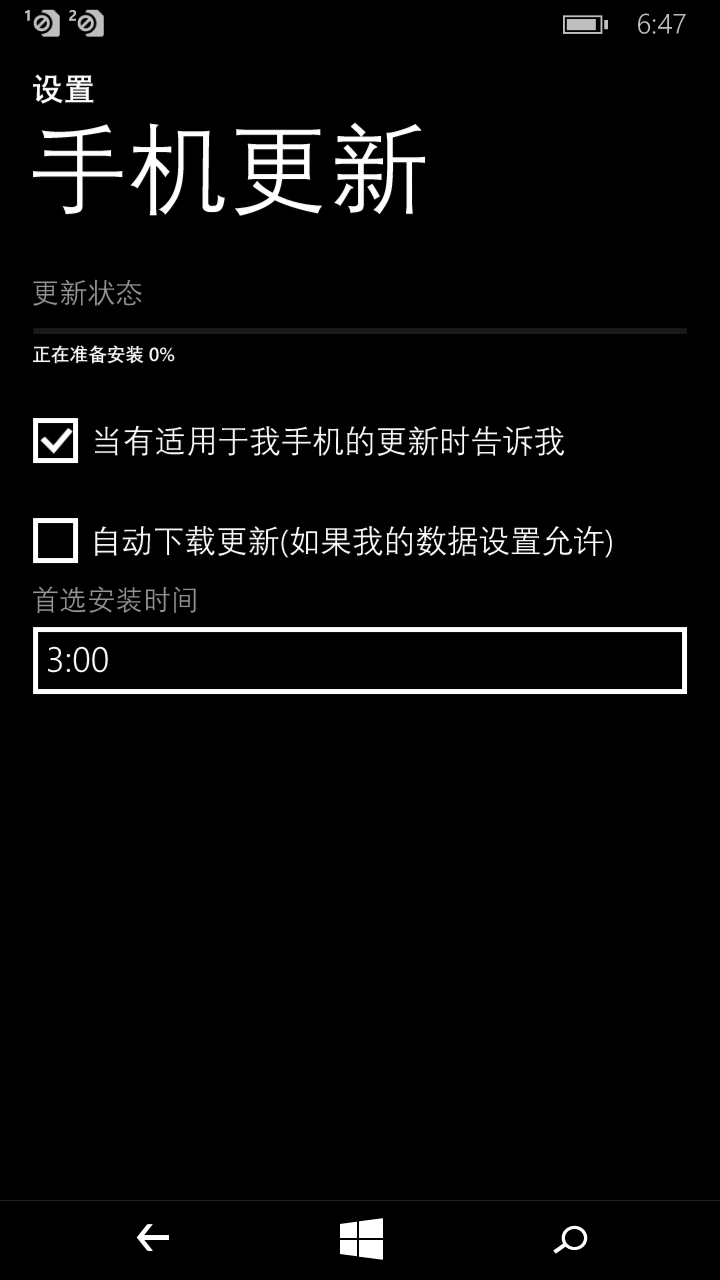Open the 首选安装时间 picker showing 3:00
The image size is (720, 1280).
click(360, 660)
